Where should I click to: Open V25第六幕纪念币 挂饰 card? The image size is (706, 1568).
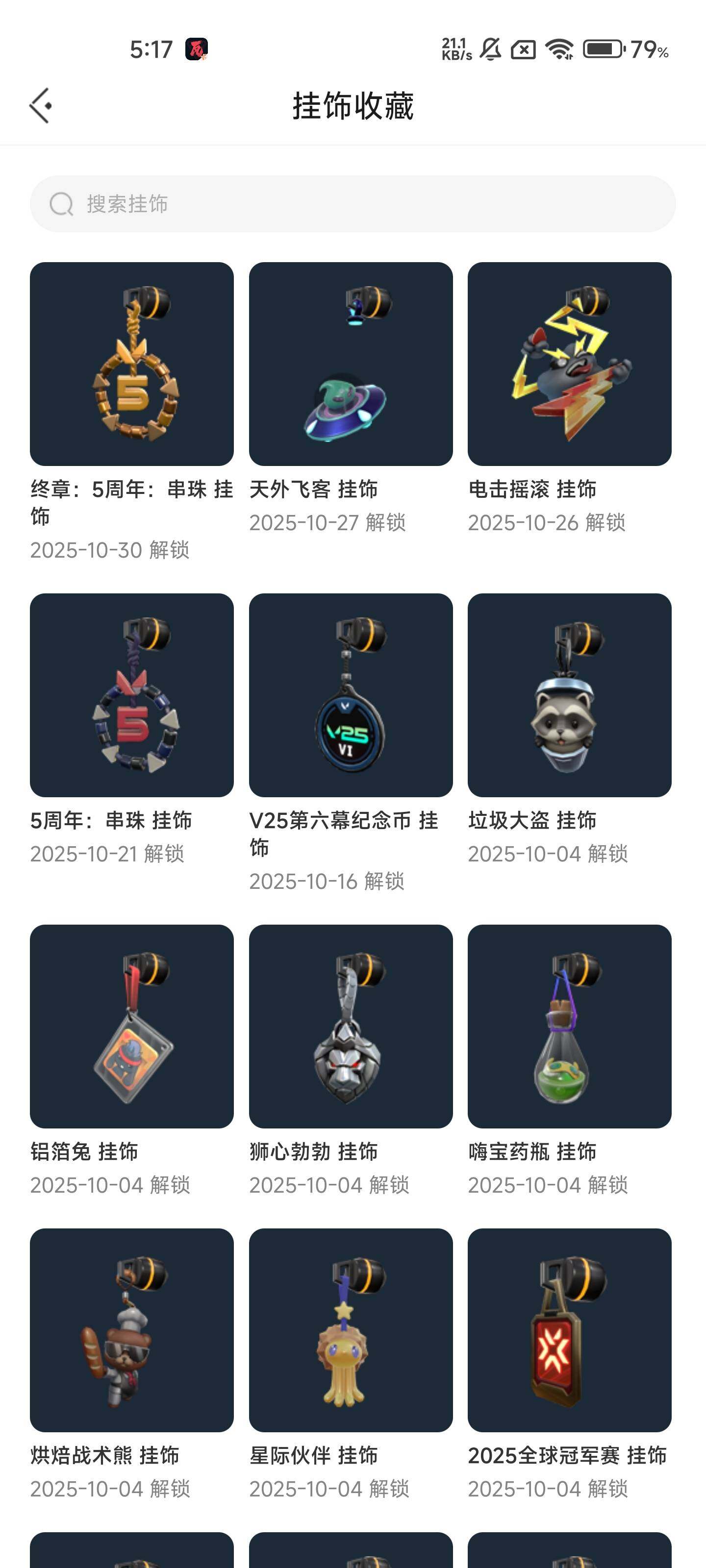point(350,695)
